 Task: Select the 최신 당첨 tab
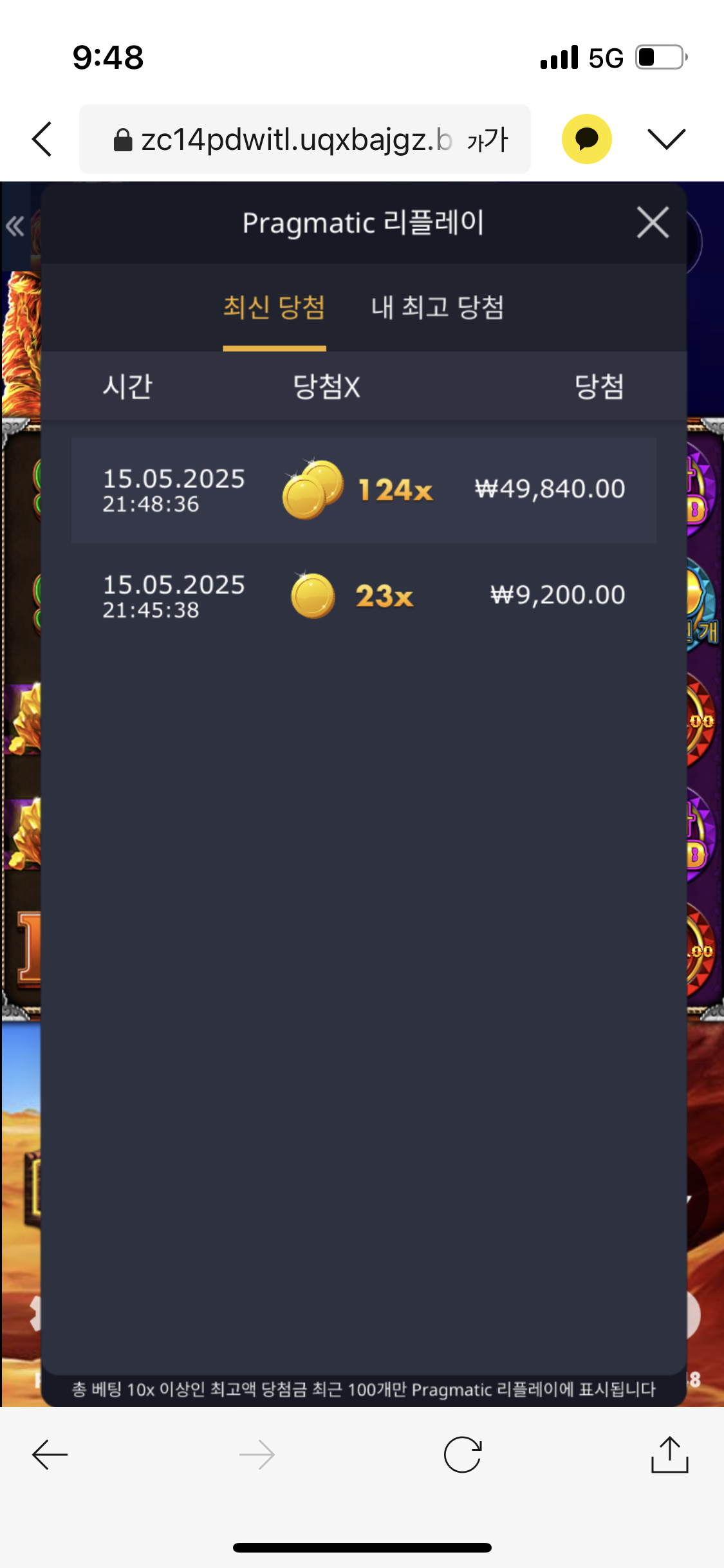point(274,307)
